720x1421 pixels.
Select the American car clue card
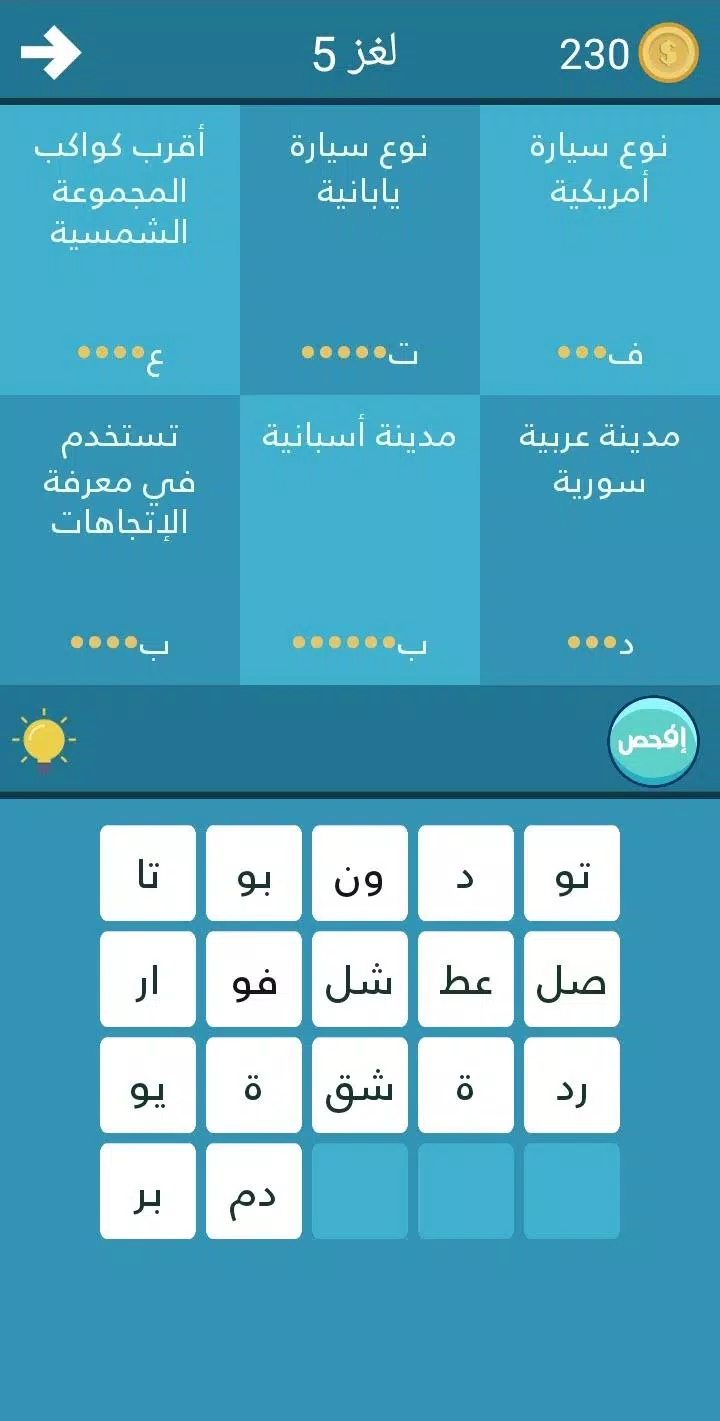click(x=599, y=250)
